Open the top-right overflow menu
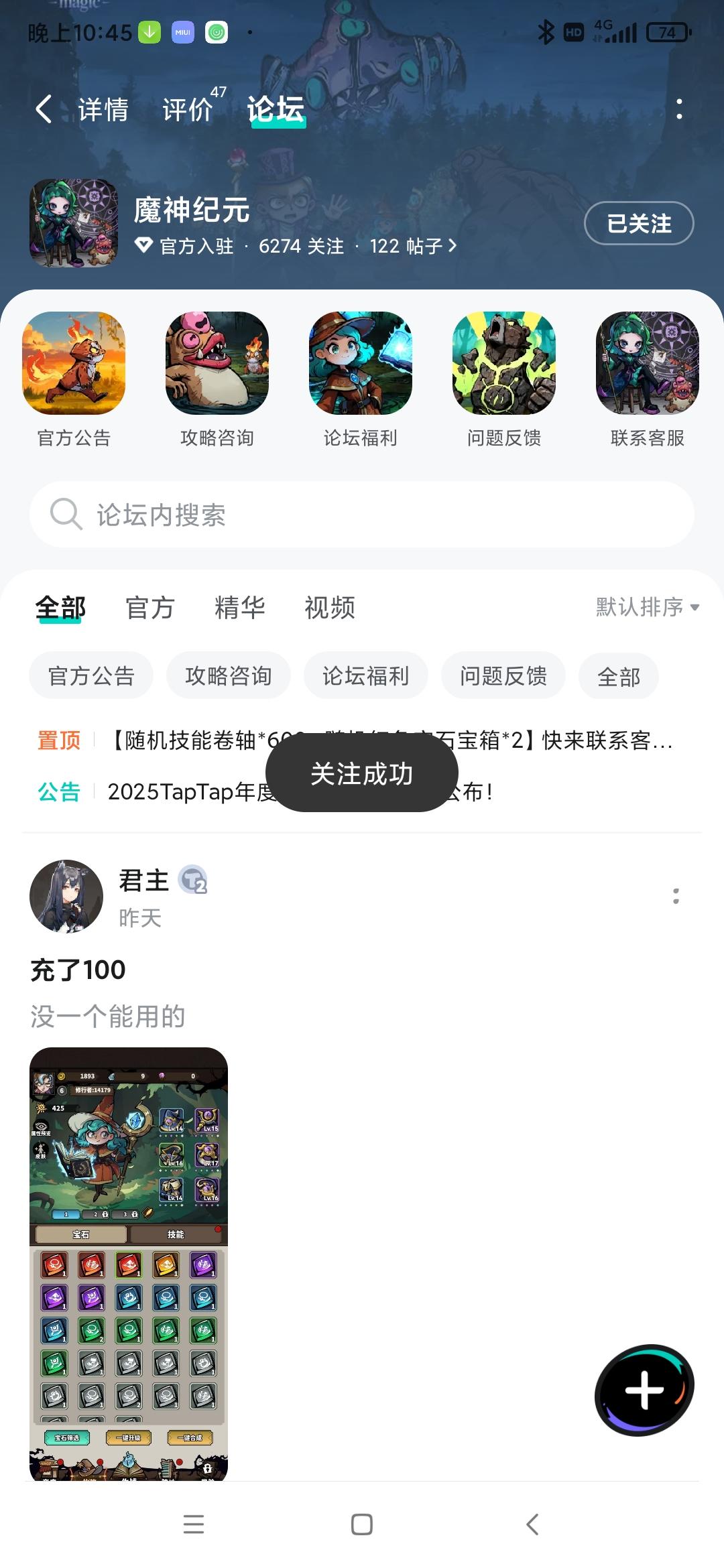The image size is (724, 1568). [679, 109]
